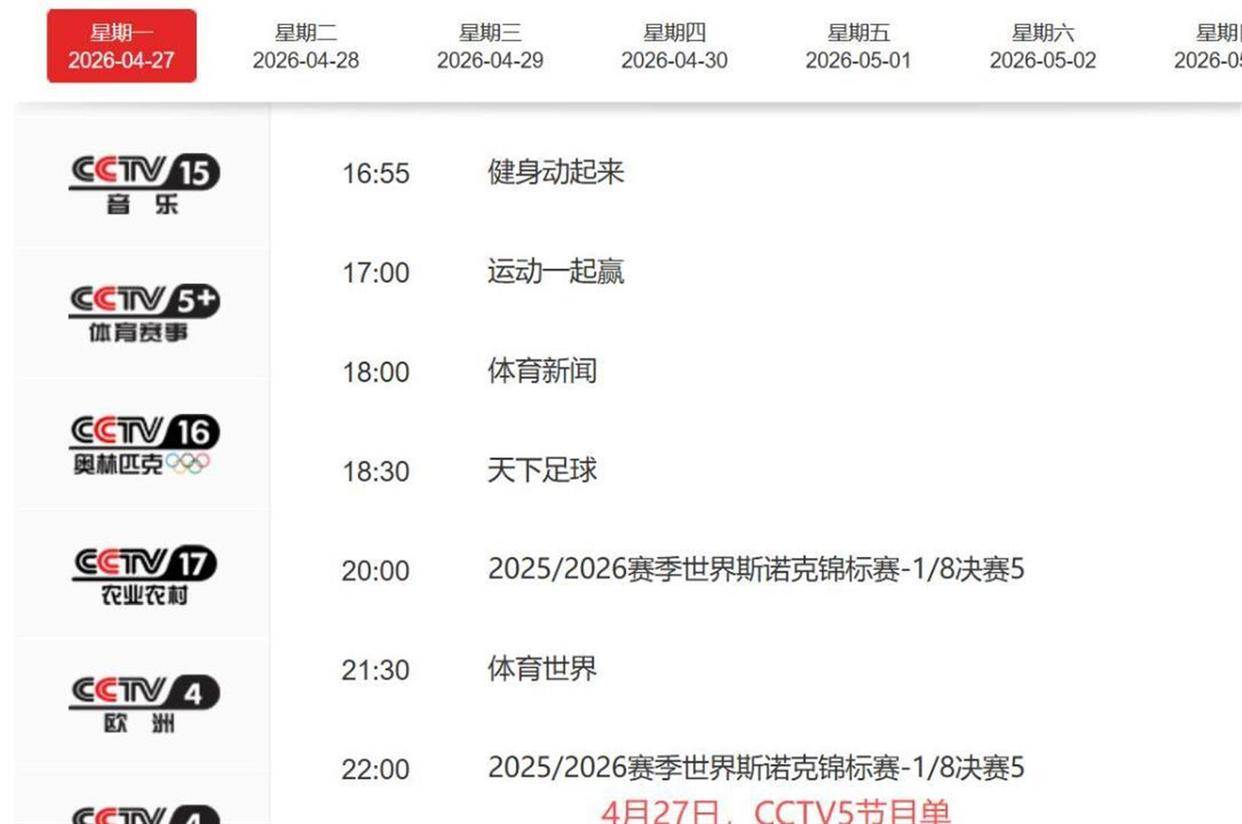View Saturday 2026-05-02 schedule
The width and height of the screenshot is (1242, 824).
(x=1042, y=47)
